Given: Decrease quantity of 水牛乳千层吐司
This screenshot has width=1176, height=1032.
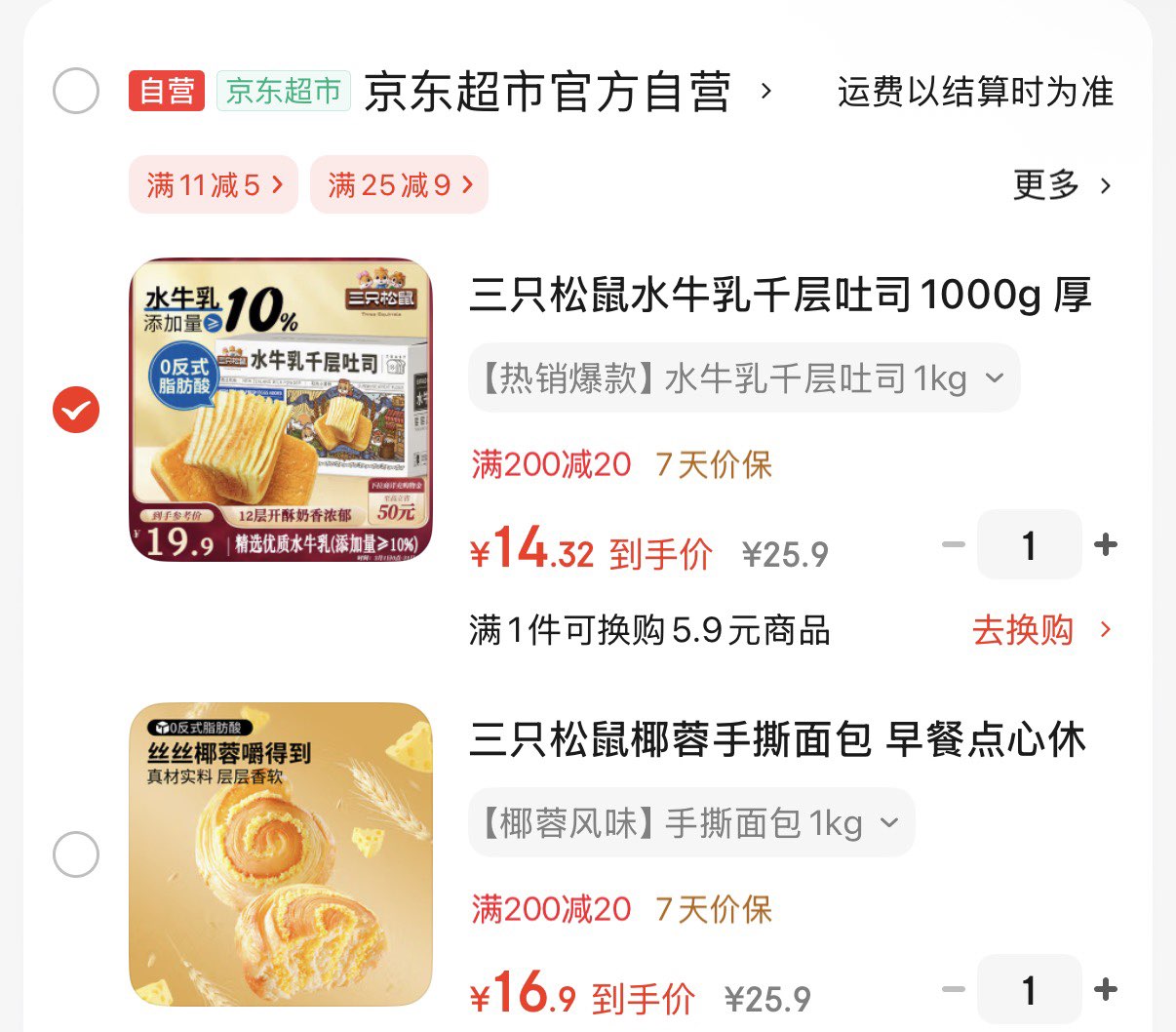Looking at the screenshot, I should (x=954, y=544).
